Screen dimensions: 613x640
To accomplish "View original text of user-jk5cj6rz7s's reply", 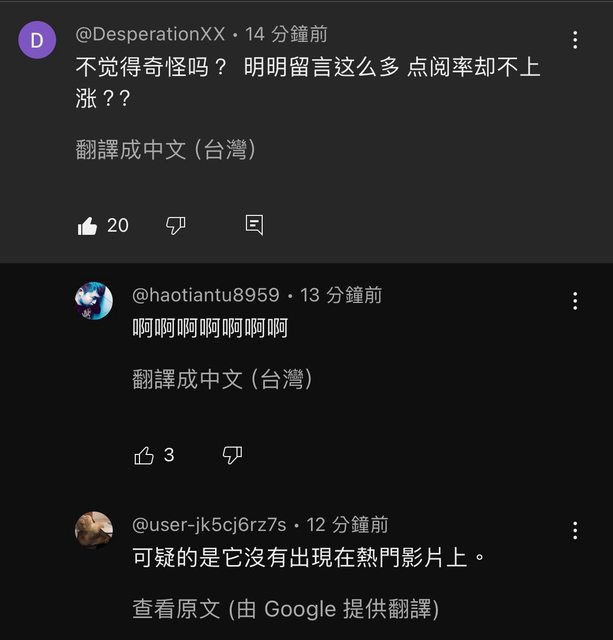I will 285,608.
